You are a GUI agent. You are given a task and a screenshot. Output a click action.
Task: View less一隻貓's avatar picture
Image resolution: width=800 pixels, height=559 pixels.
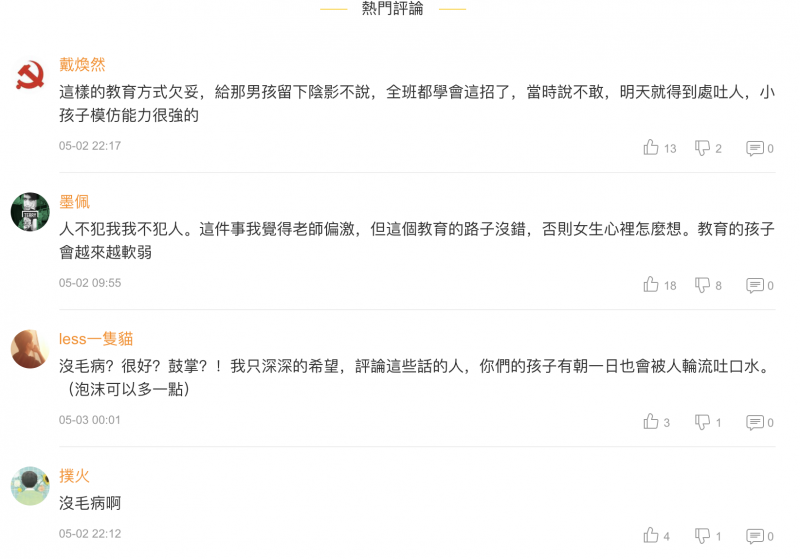pyautogui.click(x=30, y=349)
